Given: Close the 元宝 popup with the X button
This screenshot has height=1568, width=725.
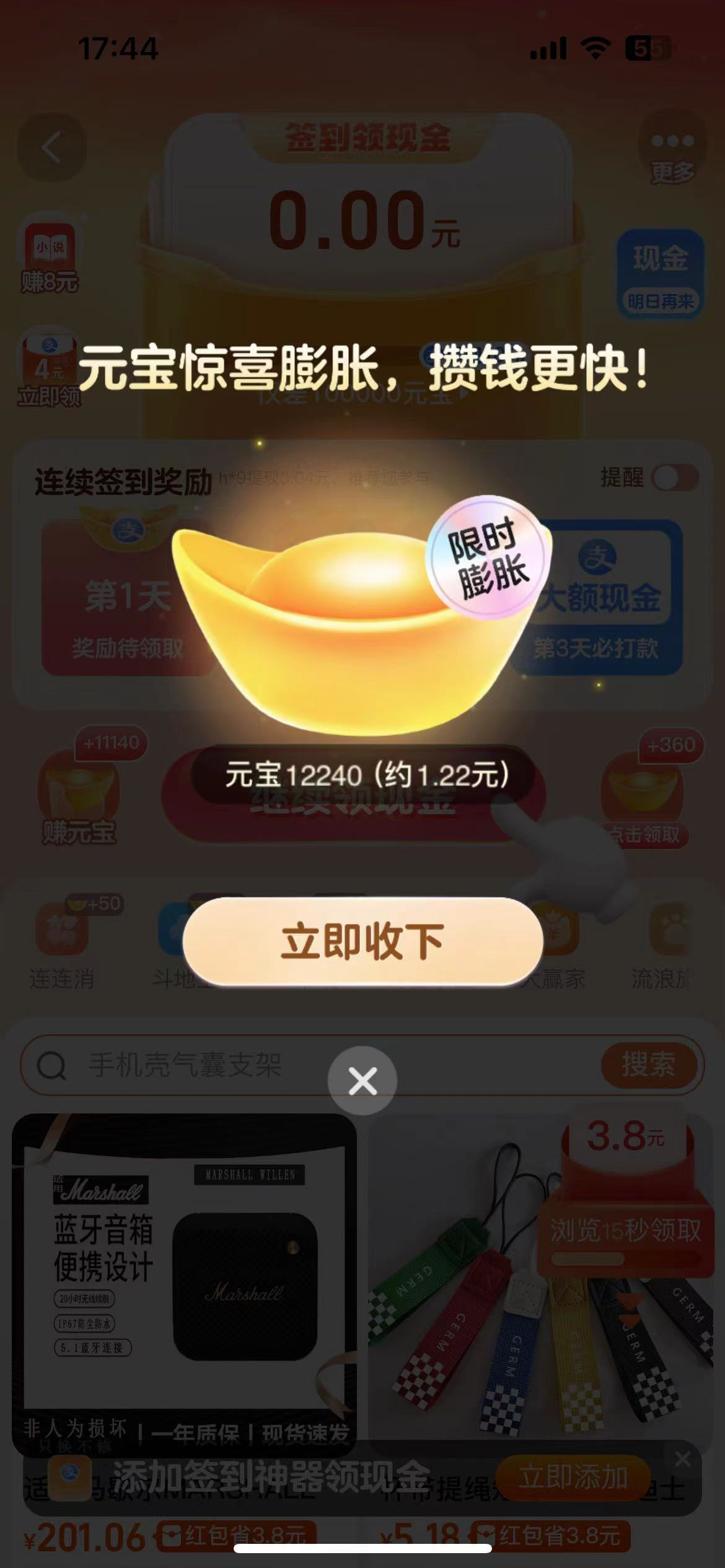Looking at the screenshot, I should coord(362,1081).
